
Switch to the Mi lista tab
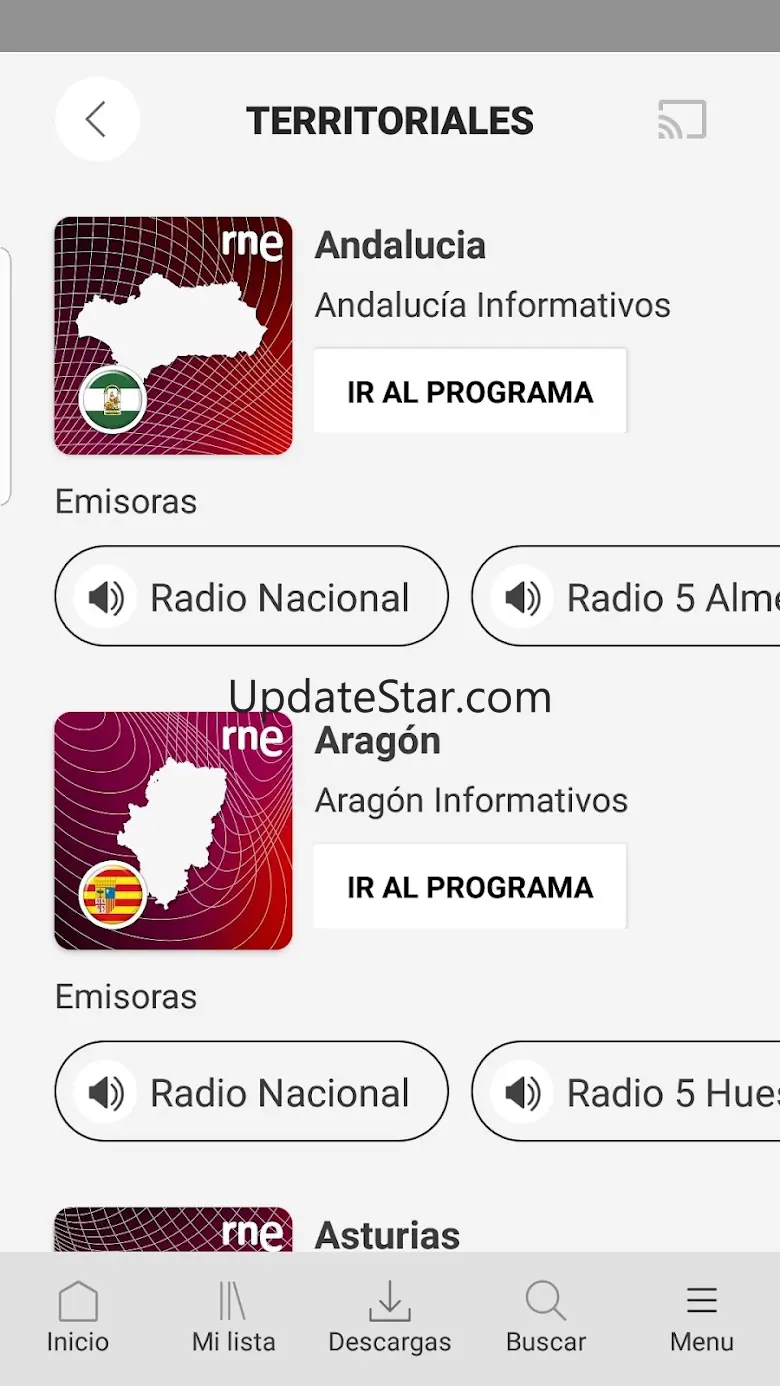tap(233, 1318)
